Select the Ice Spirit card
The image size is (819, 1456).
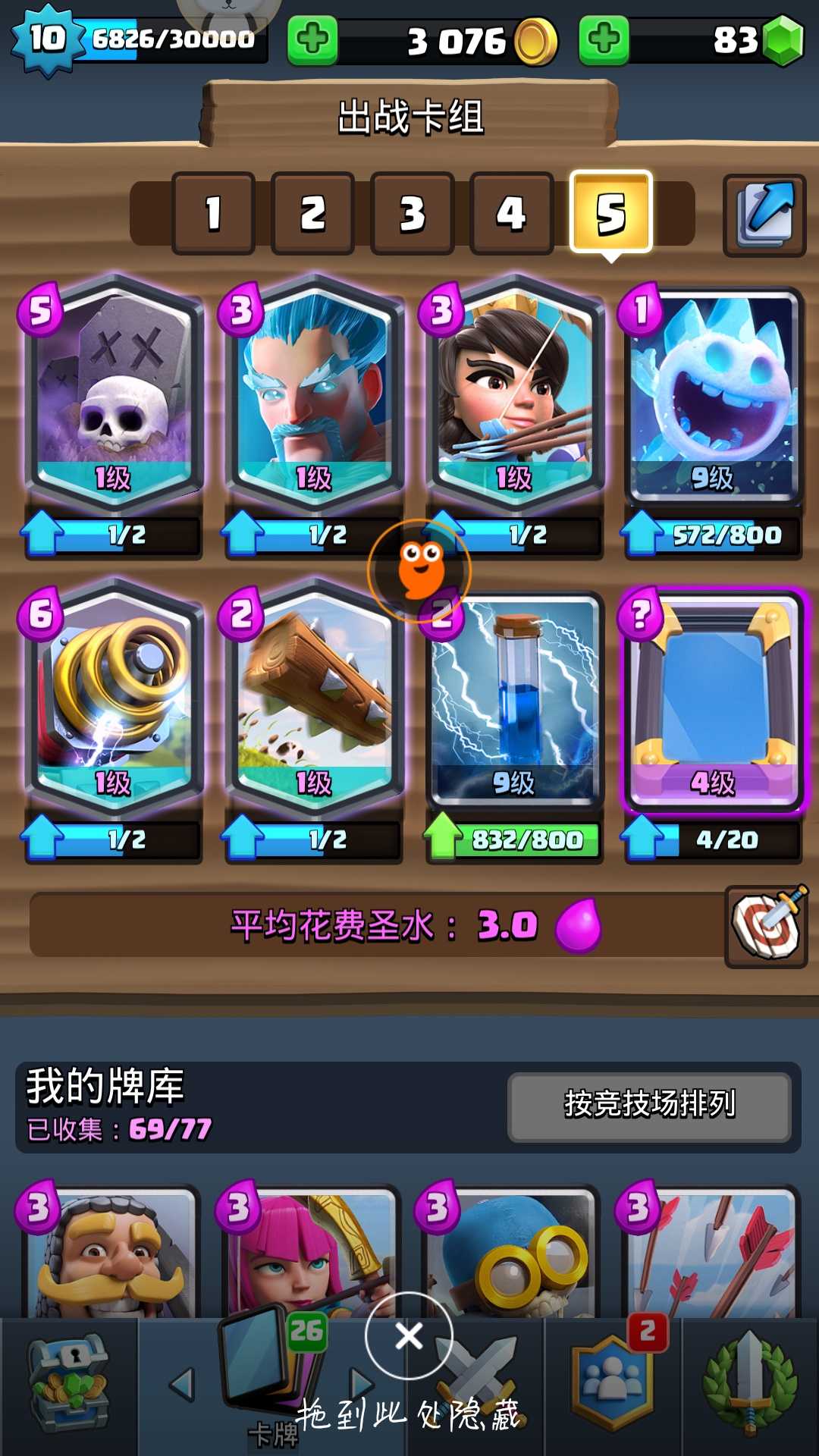coord(713,394)
